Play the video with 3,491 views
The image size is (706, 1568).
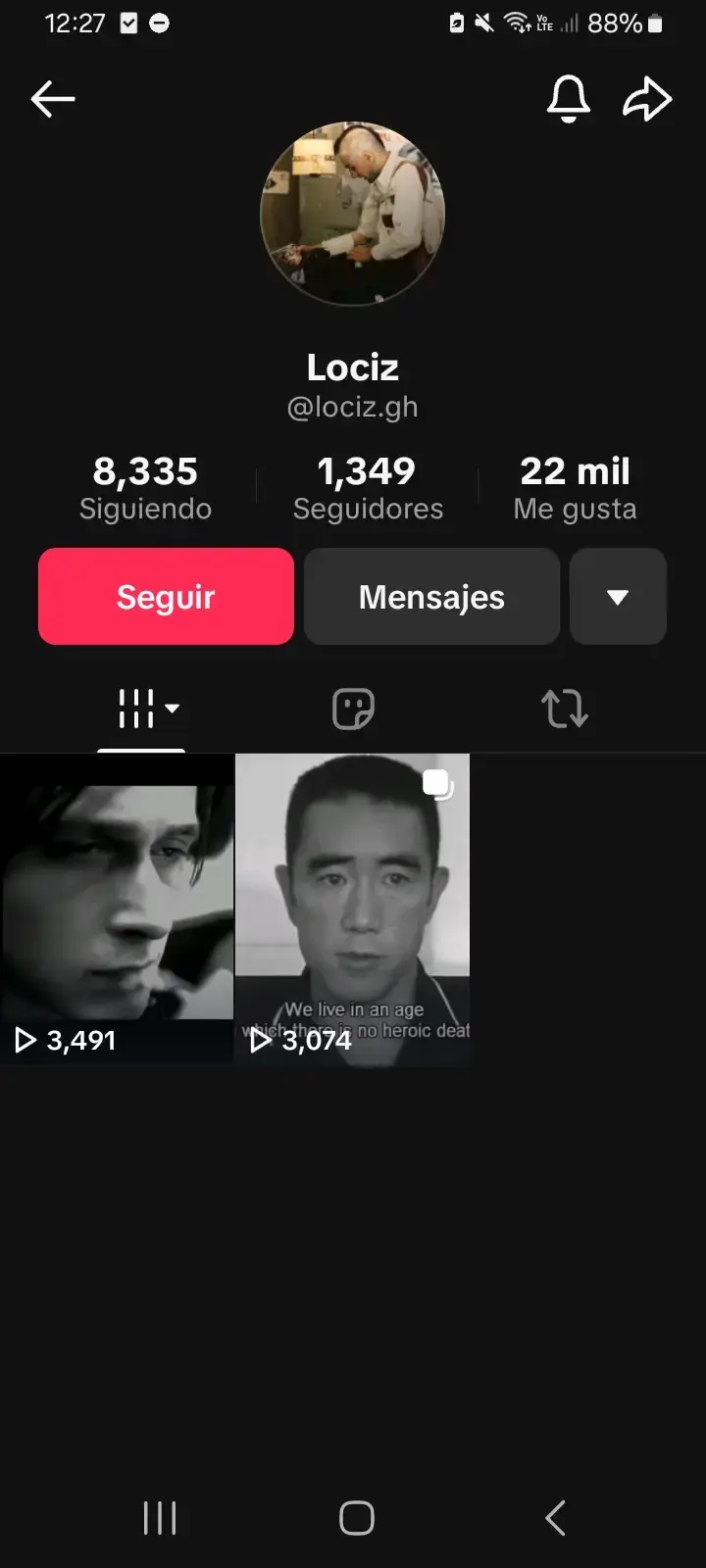click(117, 908)
